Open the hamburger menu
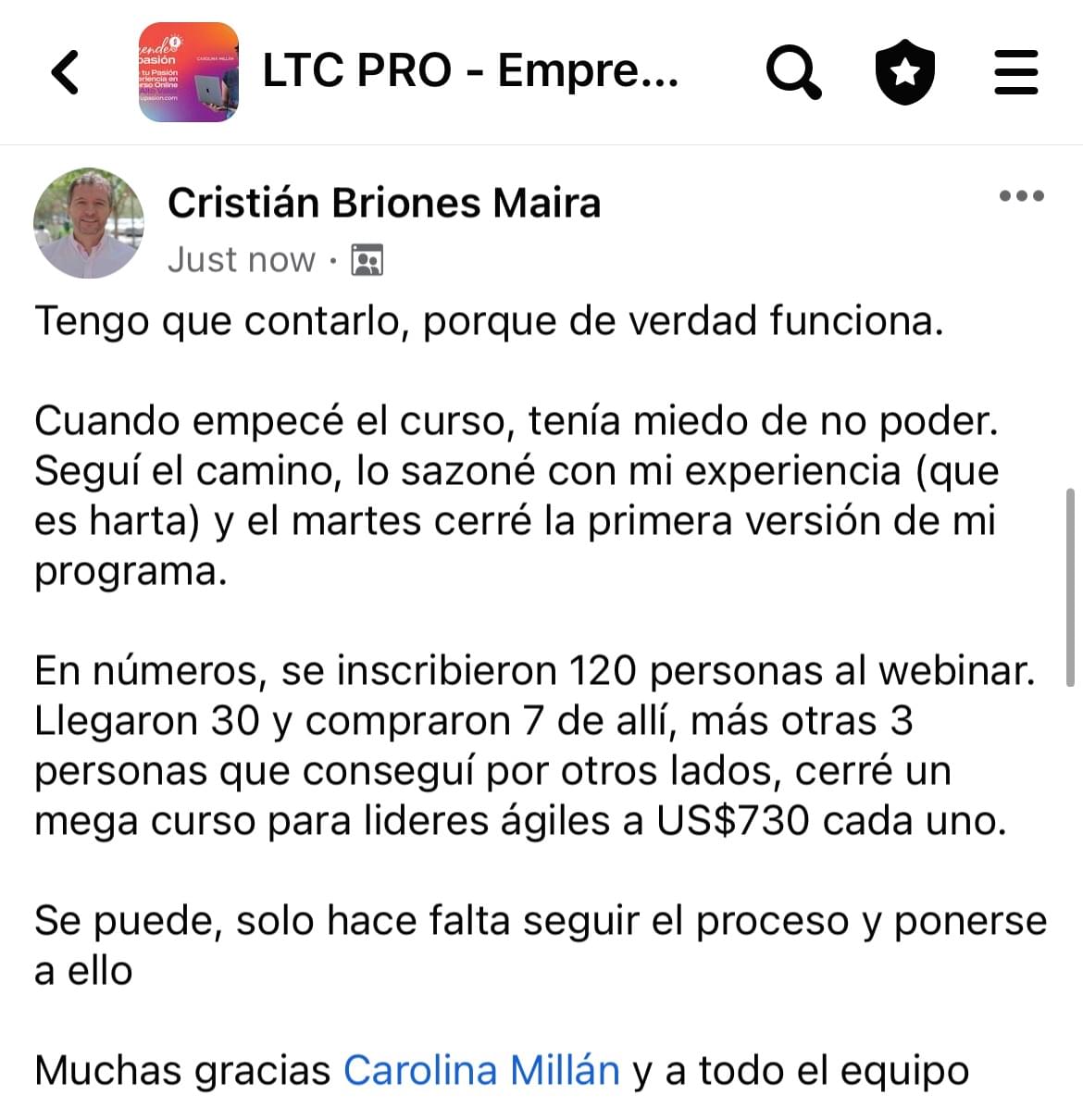Screen dimensions: 1083x1120 pos(1015,72)
